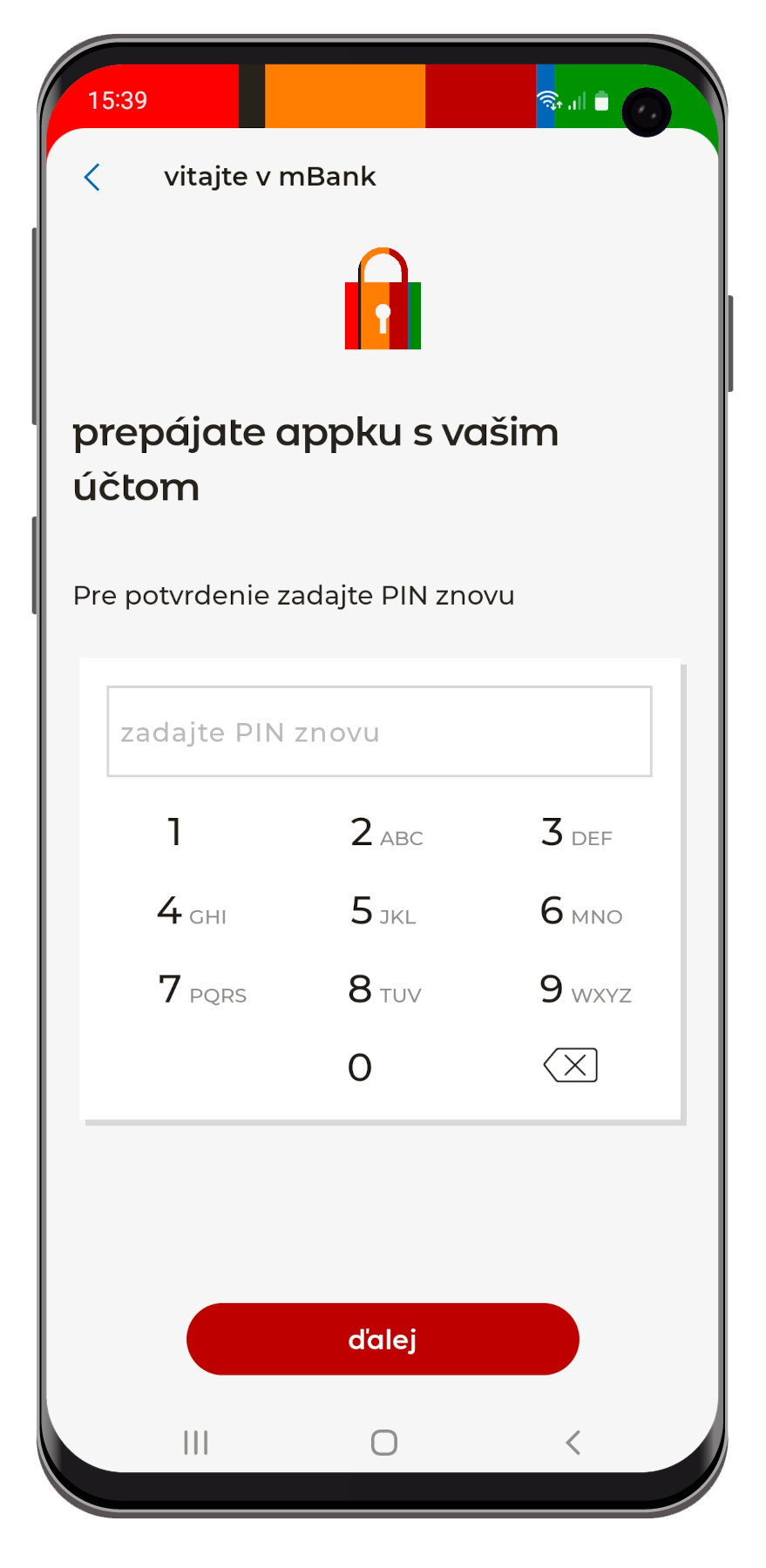
Task: Go to the home screen
Action: (384, 1443)
